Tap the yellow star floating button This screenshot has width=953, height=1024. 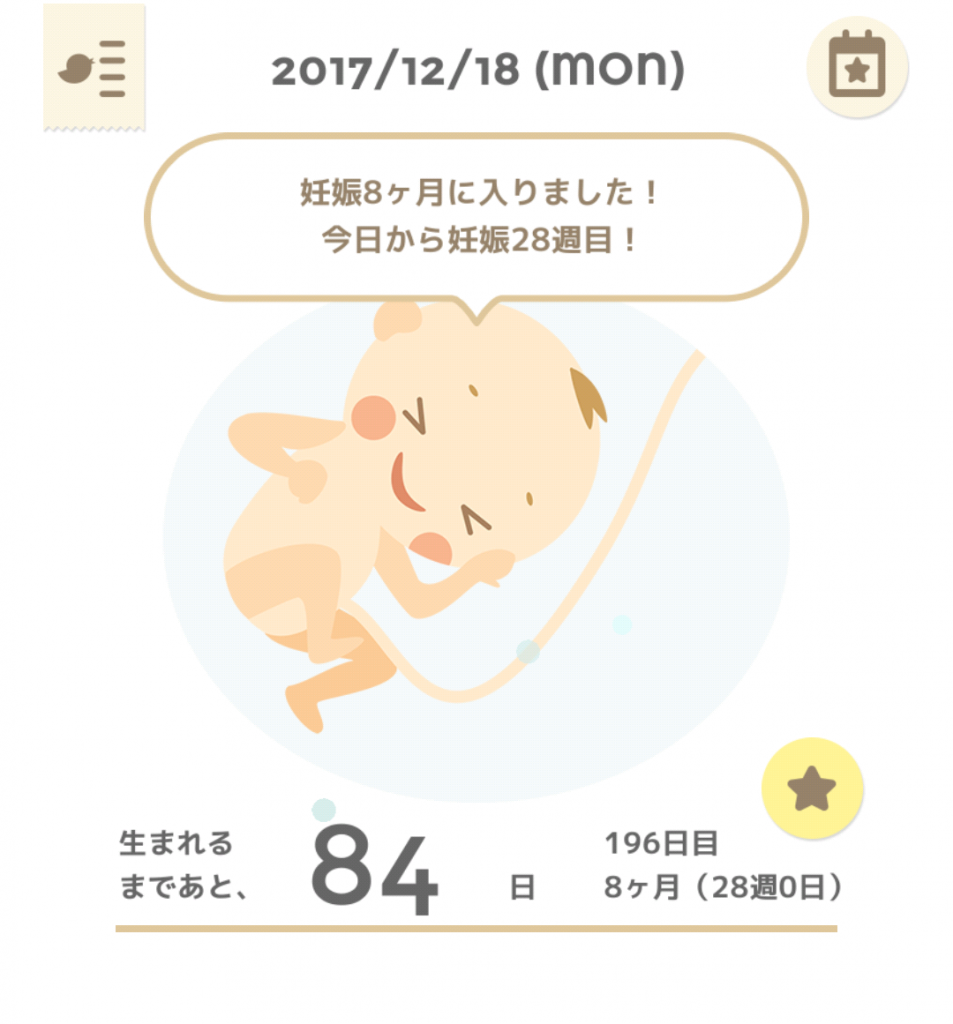(x=812, y=789)
